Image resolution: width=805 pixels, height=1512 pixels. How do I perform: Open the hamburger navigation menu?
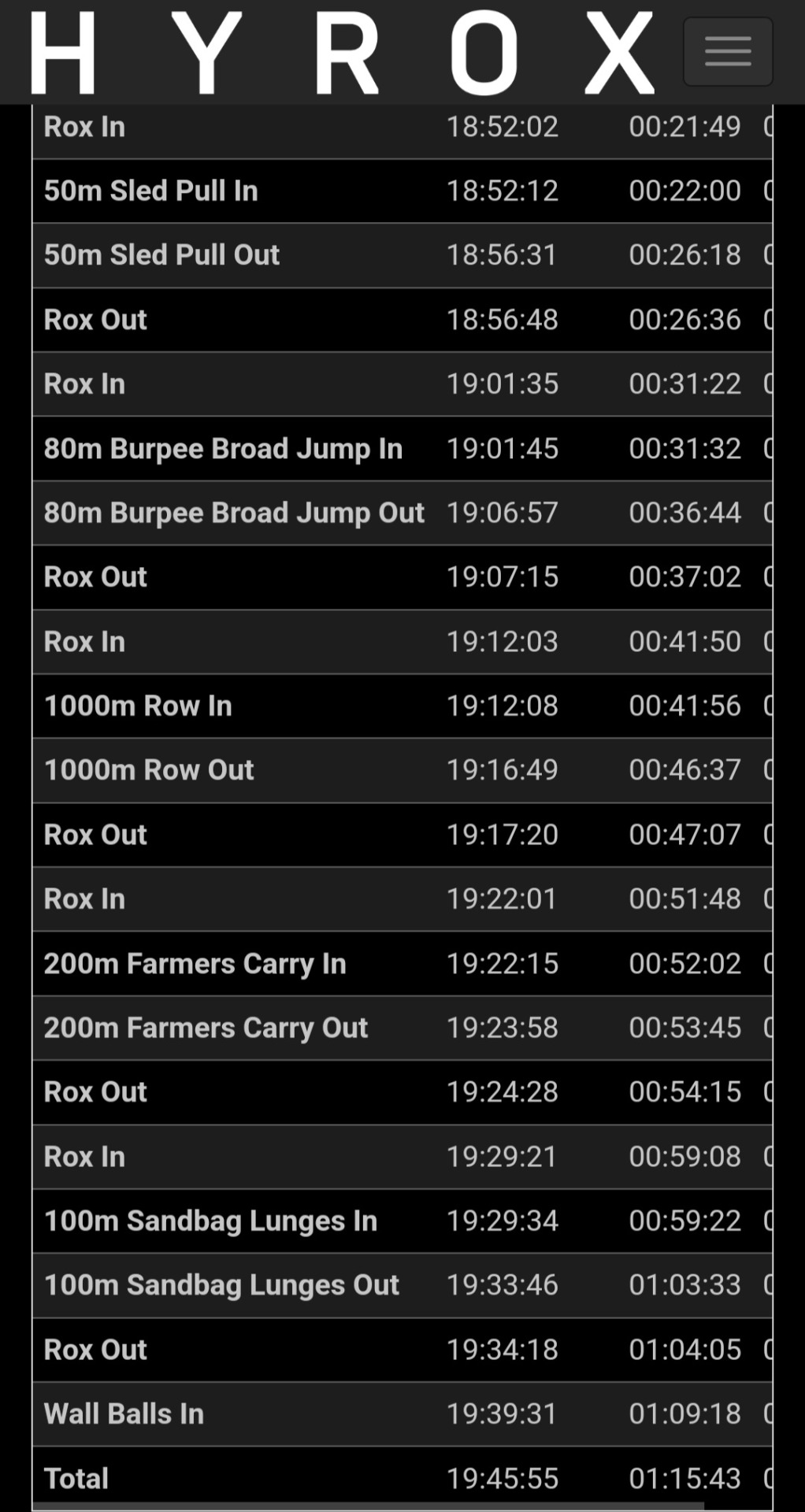click(x=727, y=52)
